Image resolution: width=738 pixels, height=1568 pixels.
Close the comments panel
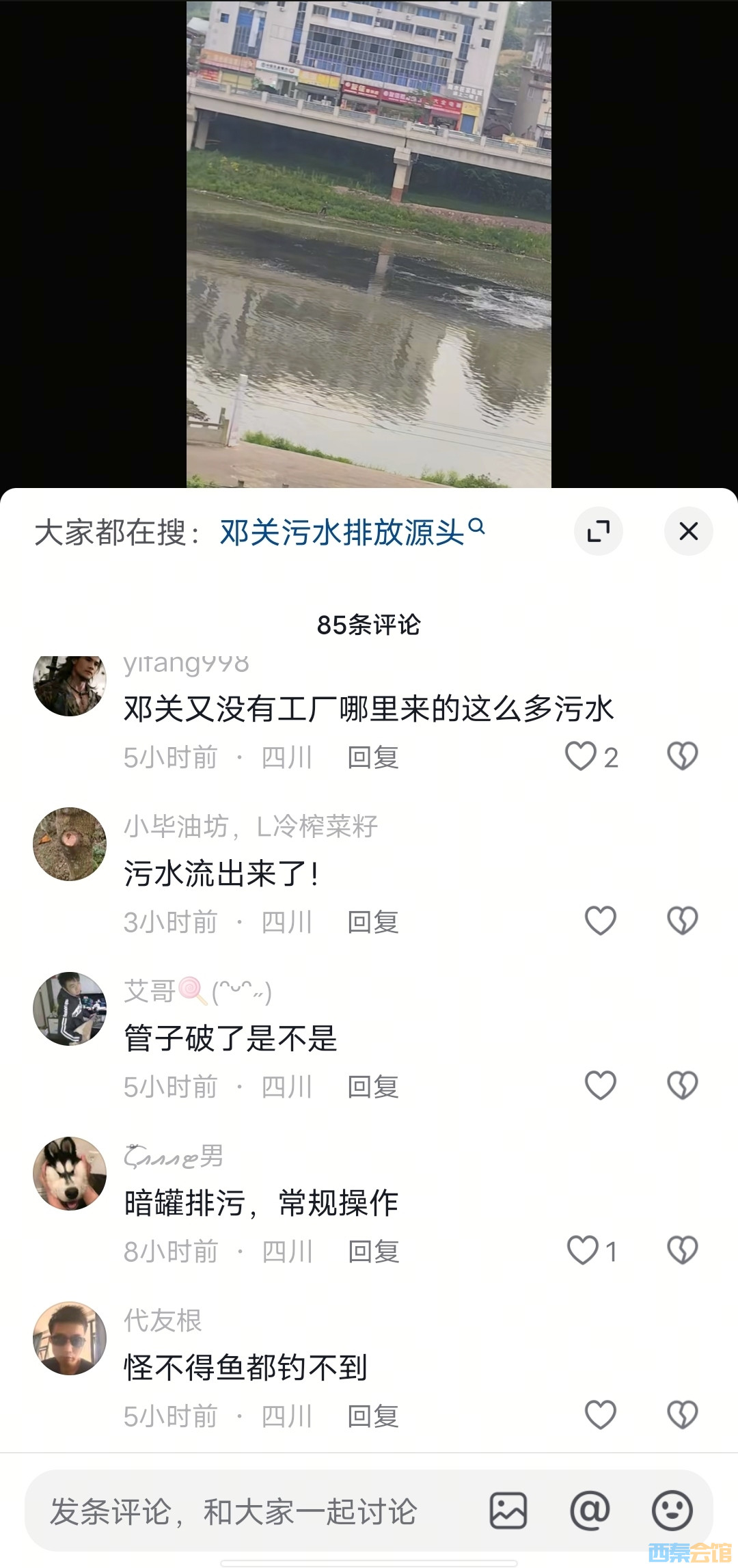(688, 531)
